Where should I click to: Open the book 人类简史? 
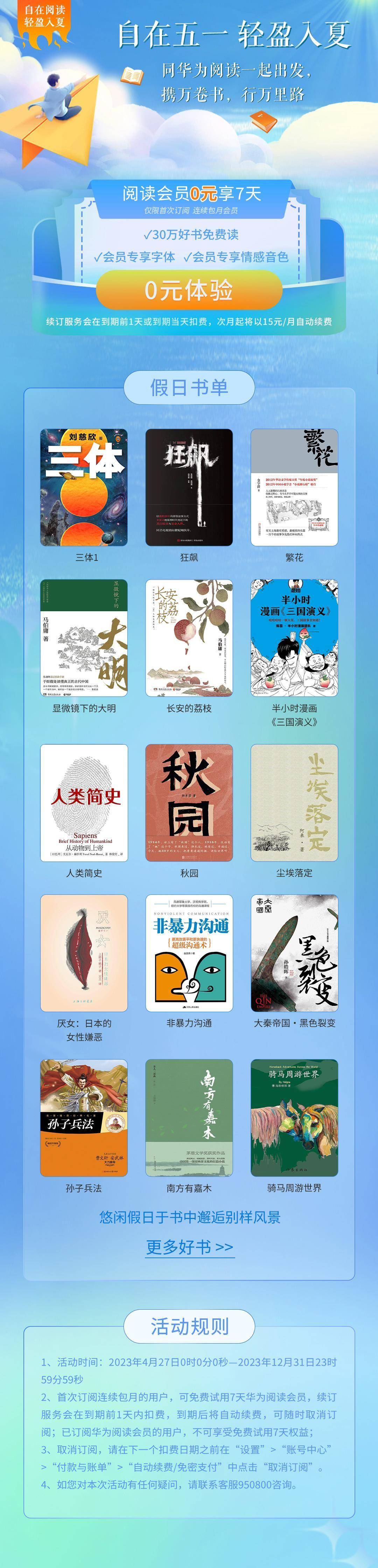[x=84, y=802]
